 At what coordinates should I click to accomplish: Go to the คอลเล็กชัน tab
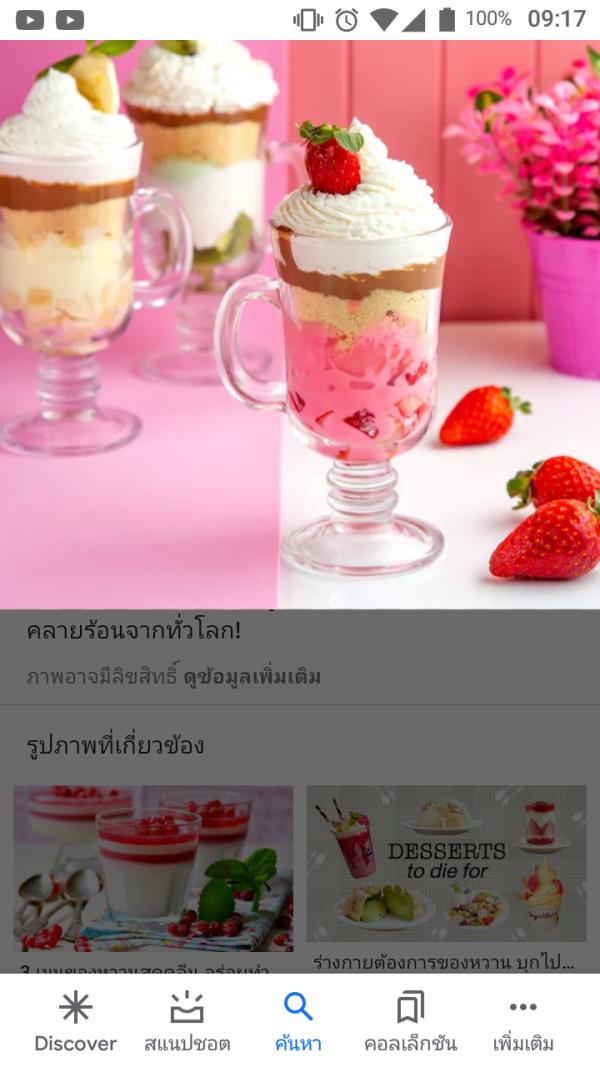click(x=410, y=1022)
